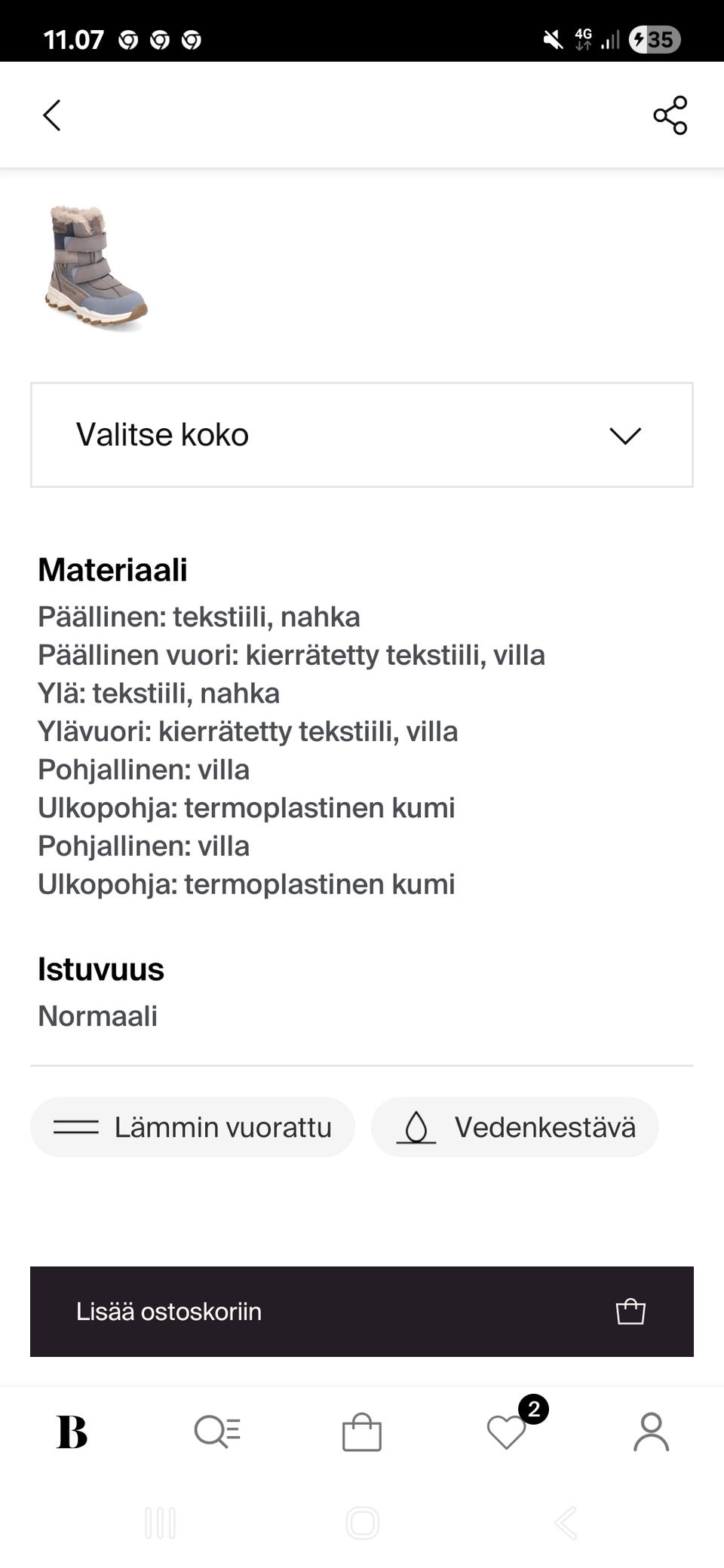Expand the Materiaali section heading

[114, 571]
